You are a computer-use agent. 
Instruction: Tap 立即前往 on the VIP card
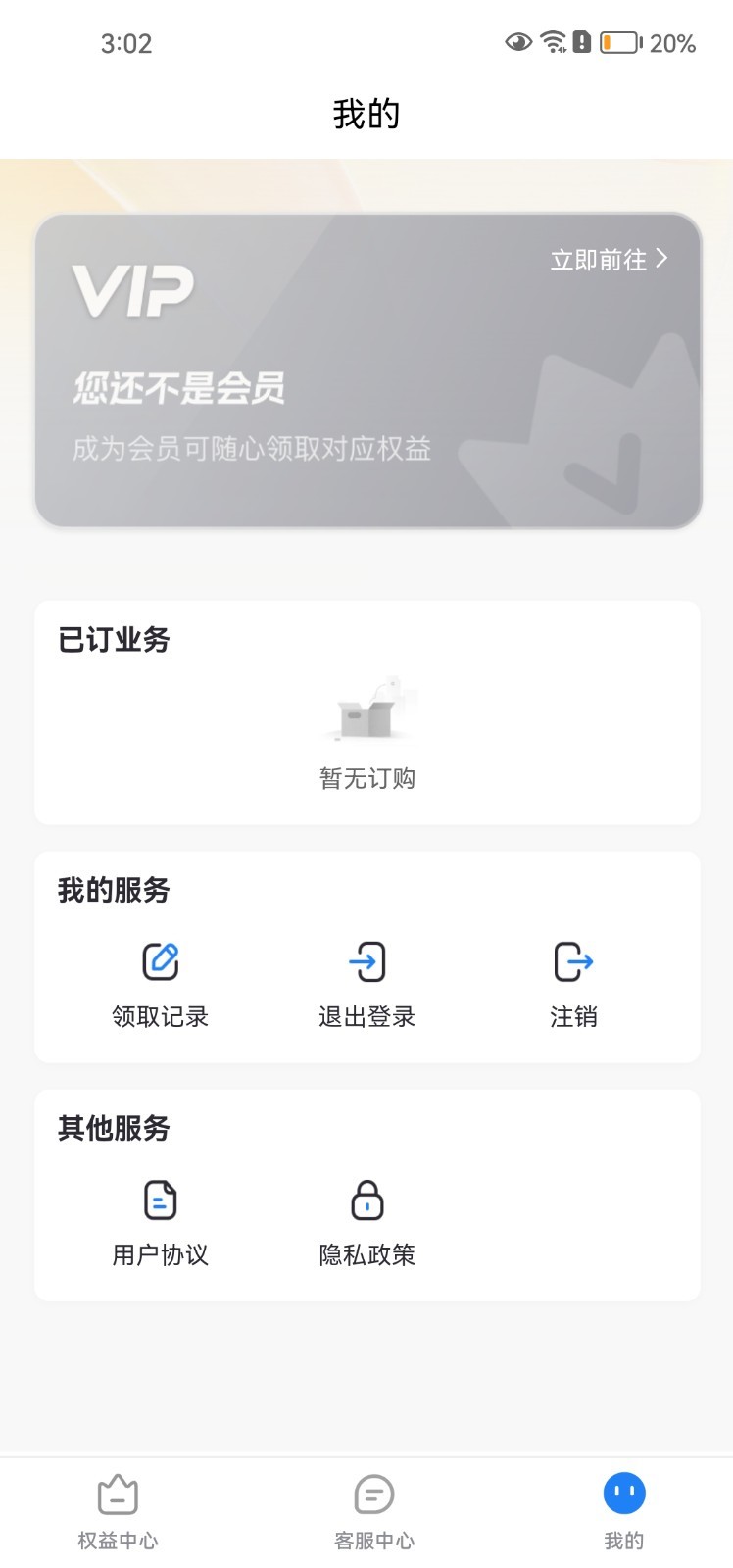[609, 260]
